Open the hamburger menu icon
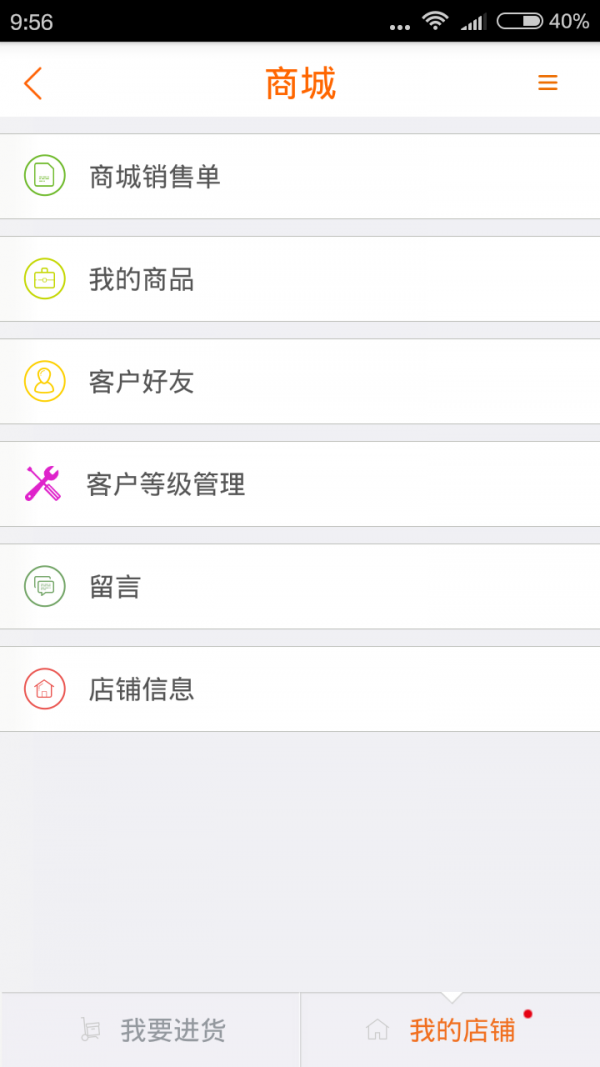600x1067 pixels. pyautogui.click(x=547, y=83)
